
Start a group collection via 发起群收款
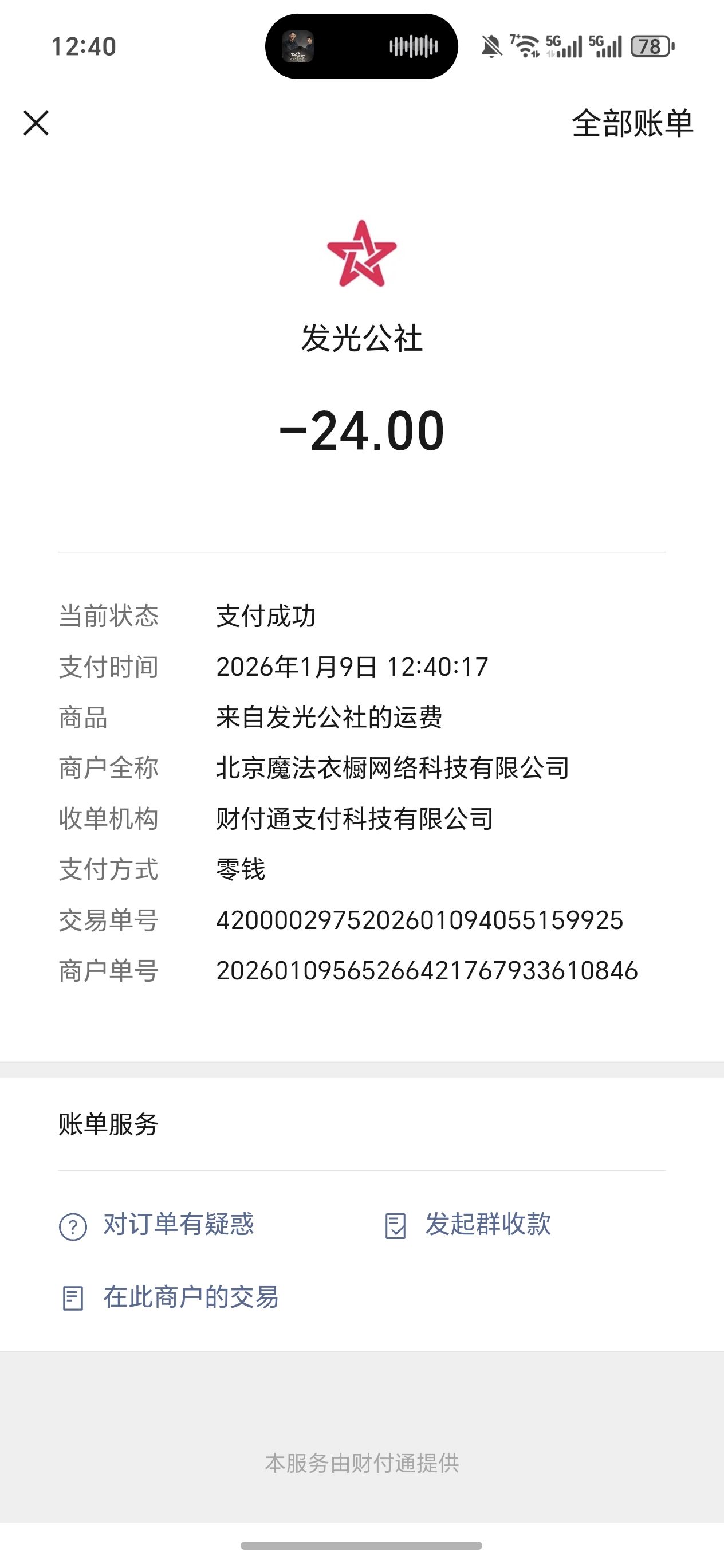coord(469,1225)
